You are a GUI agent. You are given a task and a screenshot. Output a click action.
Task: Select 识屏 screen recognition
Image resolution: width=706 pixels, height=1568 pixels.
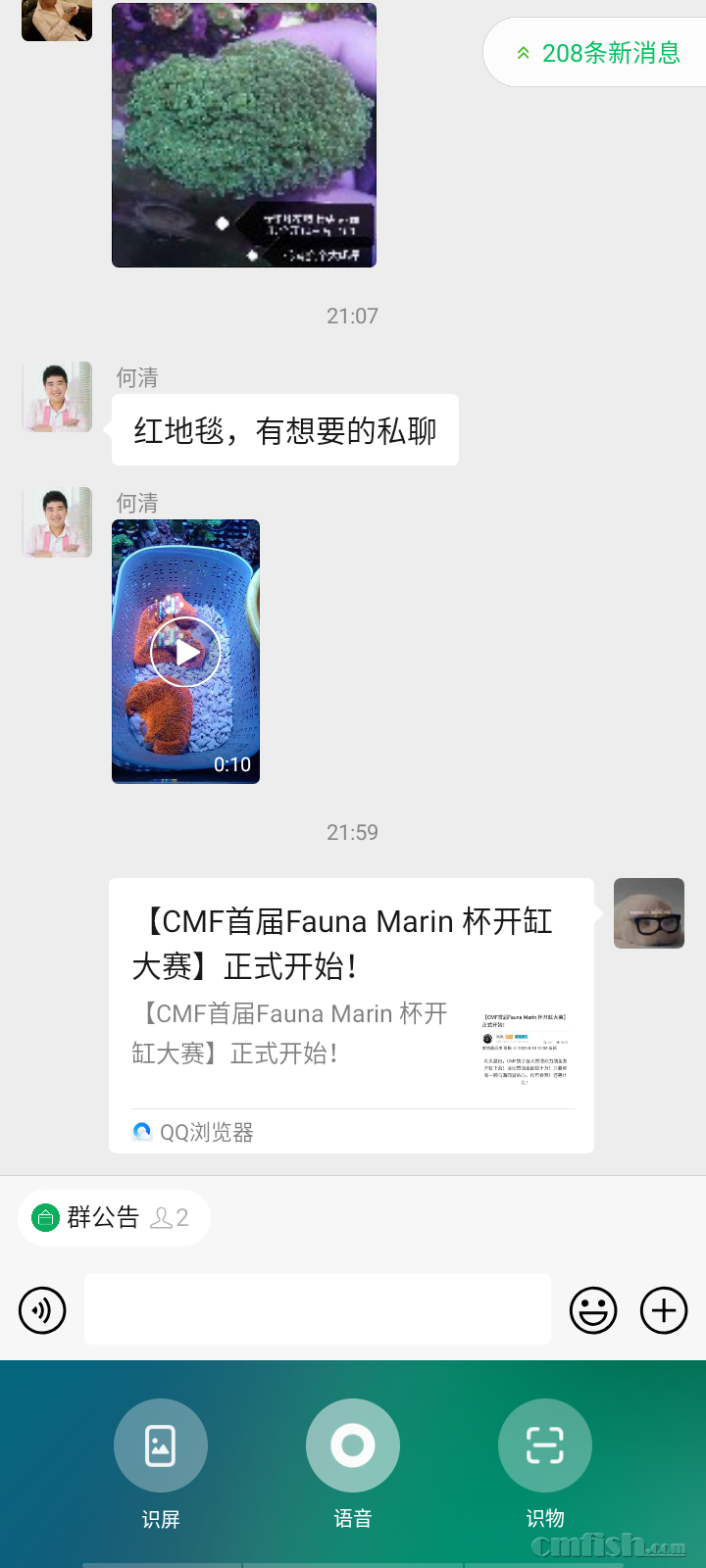pos(161,1446)
